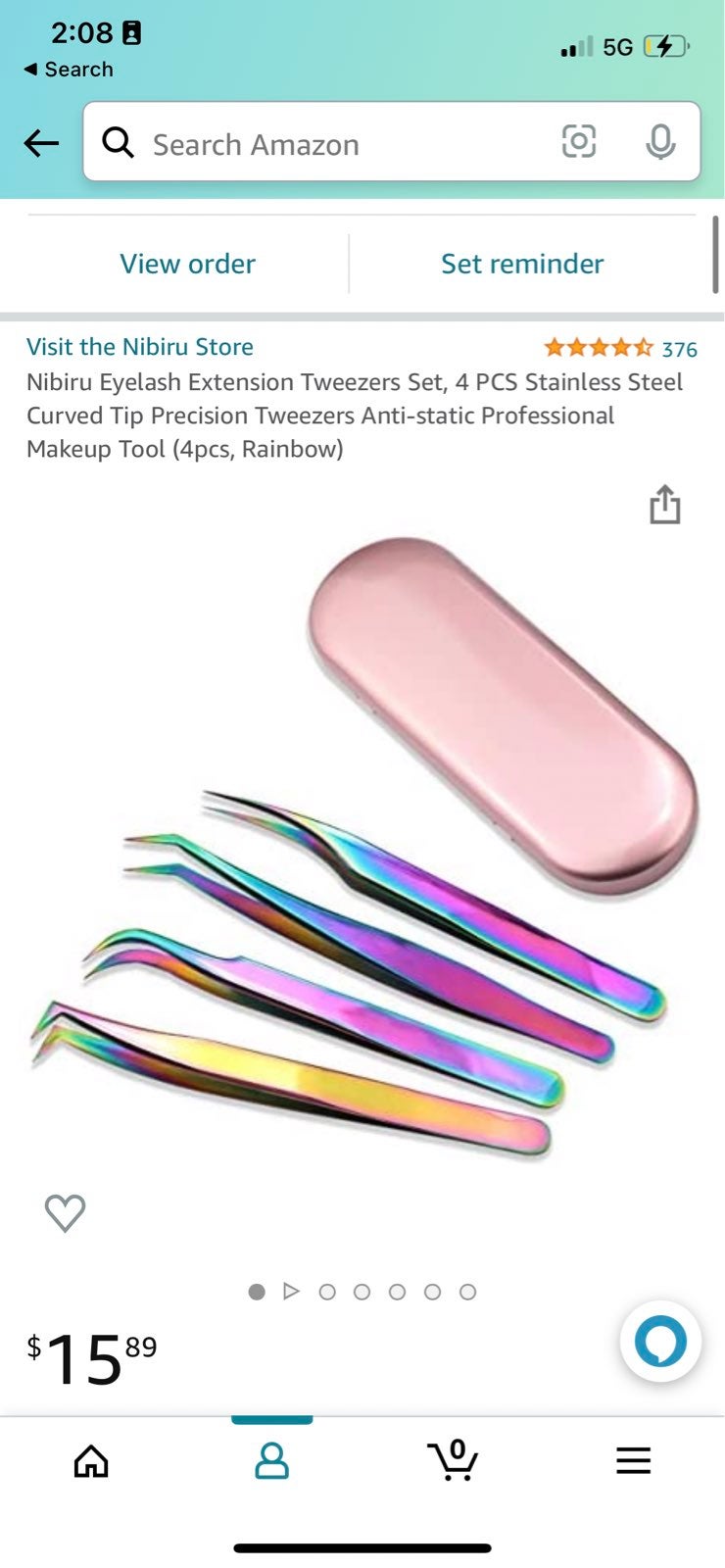The height and width of the screenshot is (1568, 725).
Task: Visit the Nibiru Store link
Action: click(140, 347)
